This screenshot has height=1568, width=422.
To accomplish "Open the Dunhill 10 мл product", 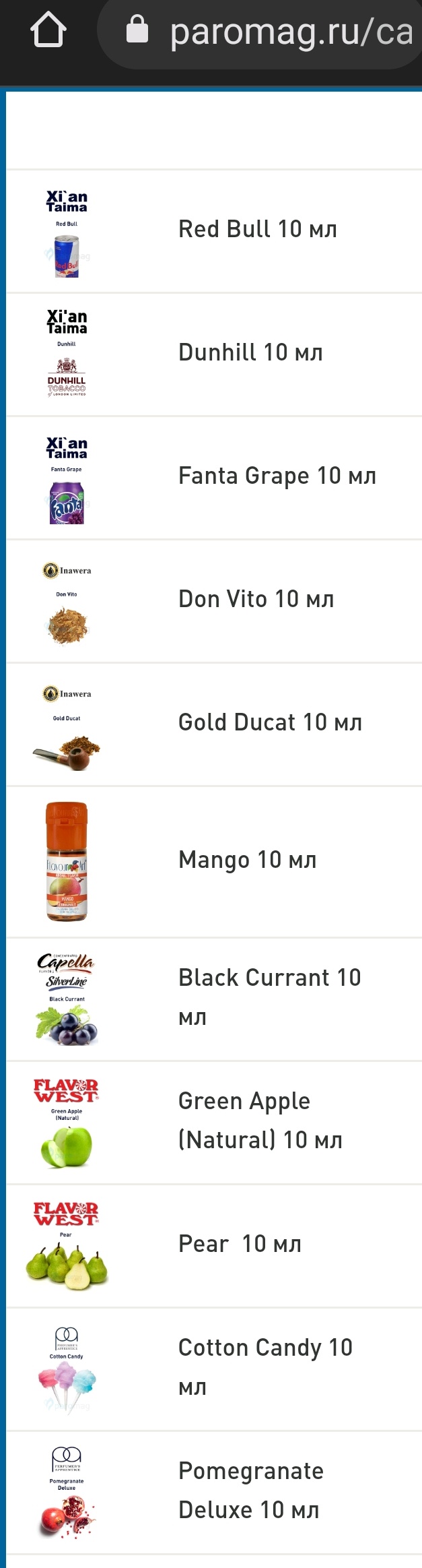I will 250,352.
